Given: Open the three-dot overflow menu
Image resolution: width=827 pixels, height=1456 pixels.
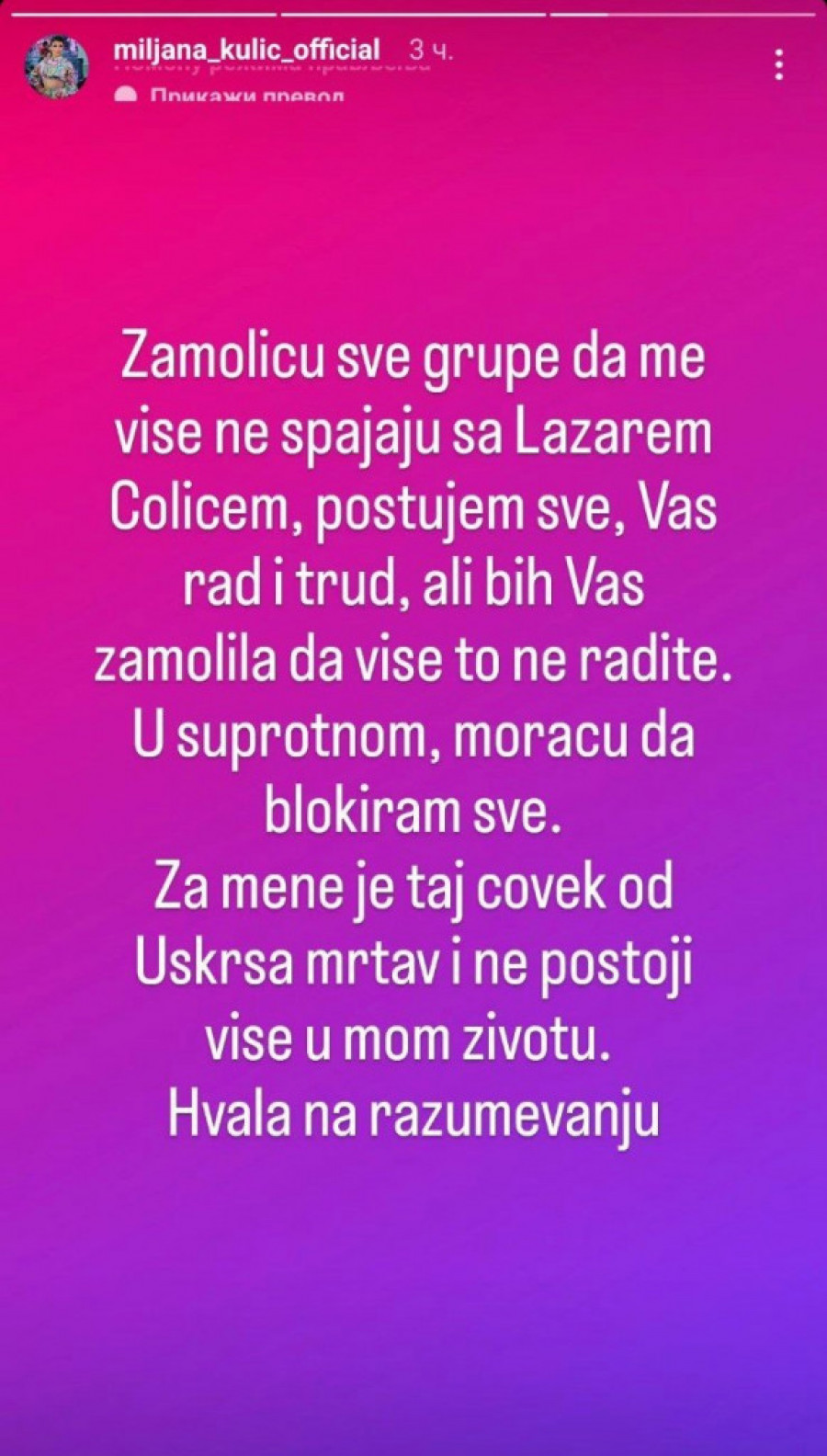Looking at the screenshot, I should pos(778,65).
